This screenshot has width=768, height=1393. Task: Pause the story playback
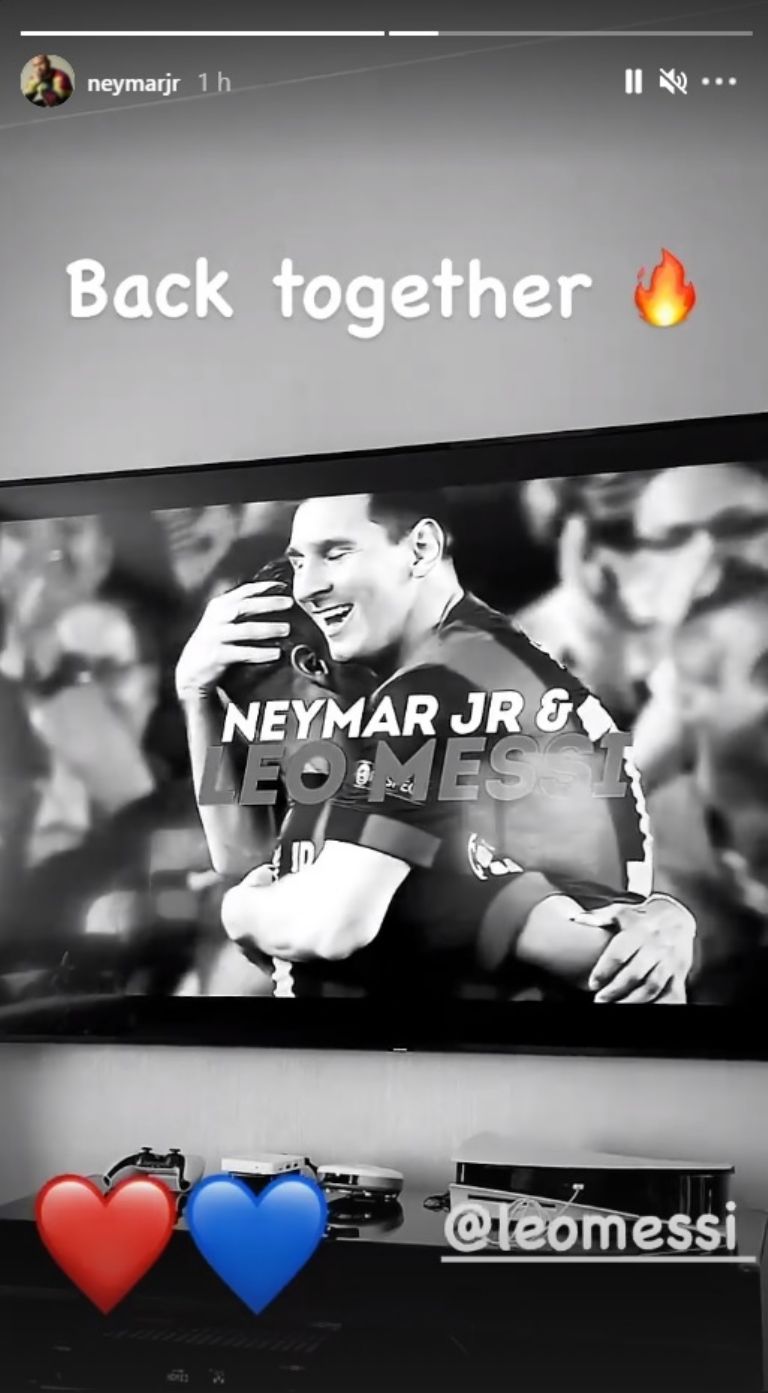[x=633, y=82]
